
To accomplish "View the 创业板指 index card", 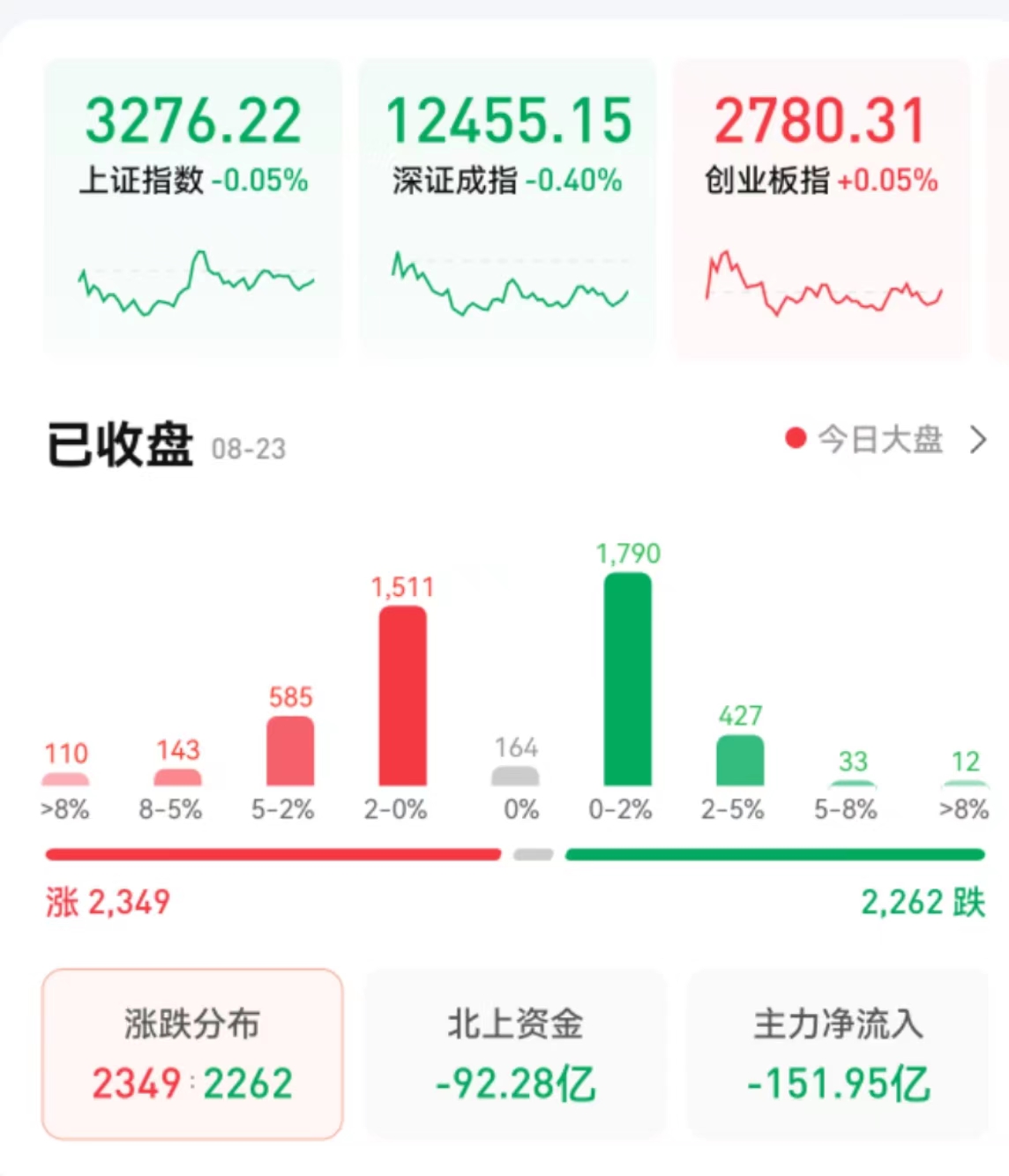I will (821, 208).
